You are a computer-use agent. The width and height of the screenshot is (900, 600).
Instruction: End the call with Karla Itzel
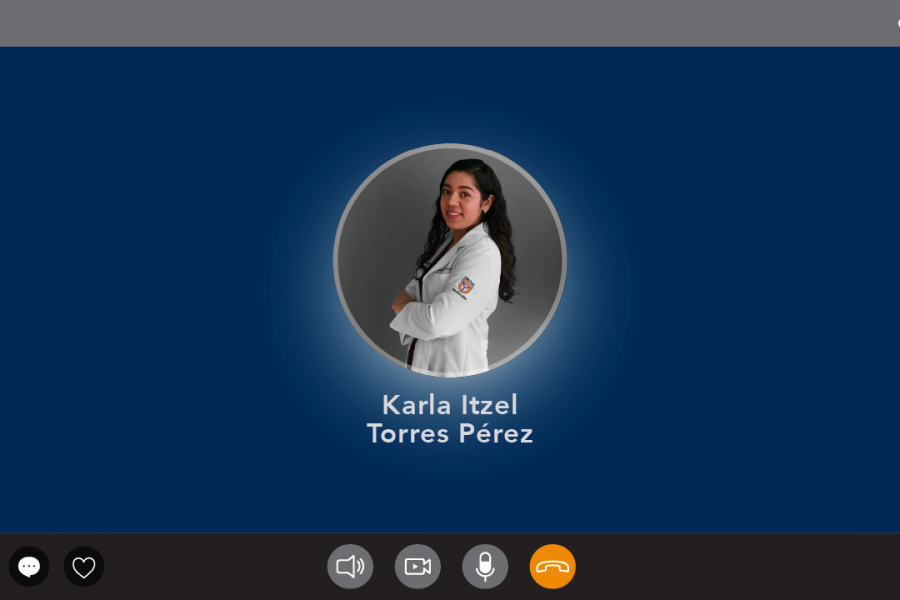[552, 567]
